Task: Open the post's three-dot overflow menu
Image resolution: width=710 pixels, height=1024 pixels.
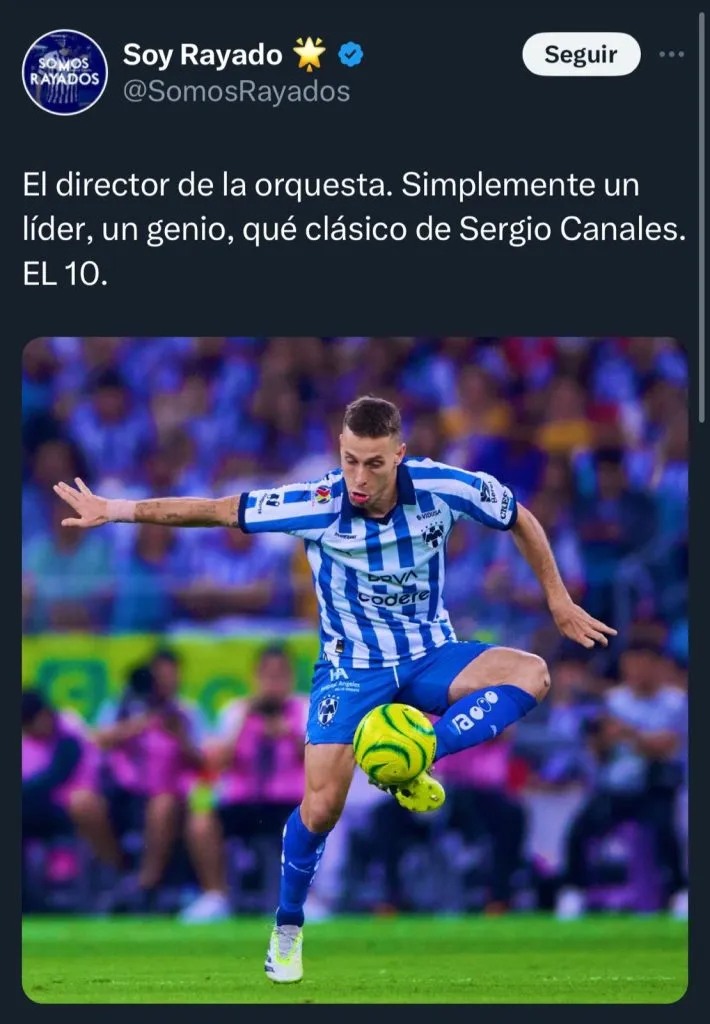Action: (x=671, y=55)
